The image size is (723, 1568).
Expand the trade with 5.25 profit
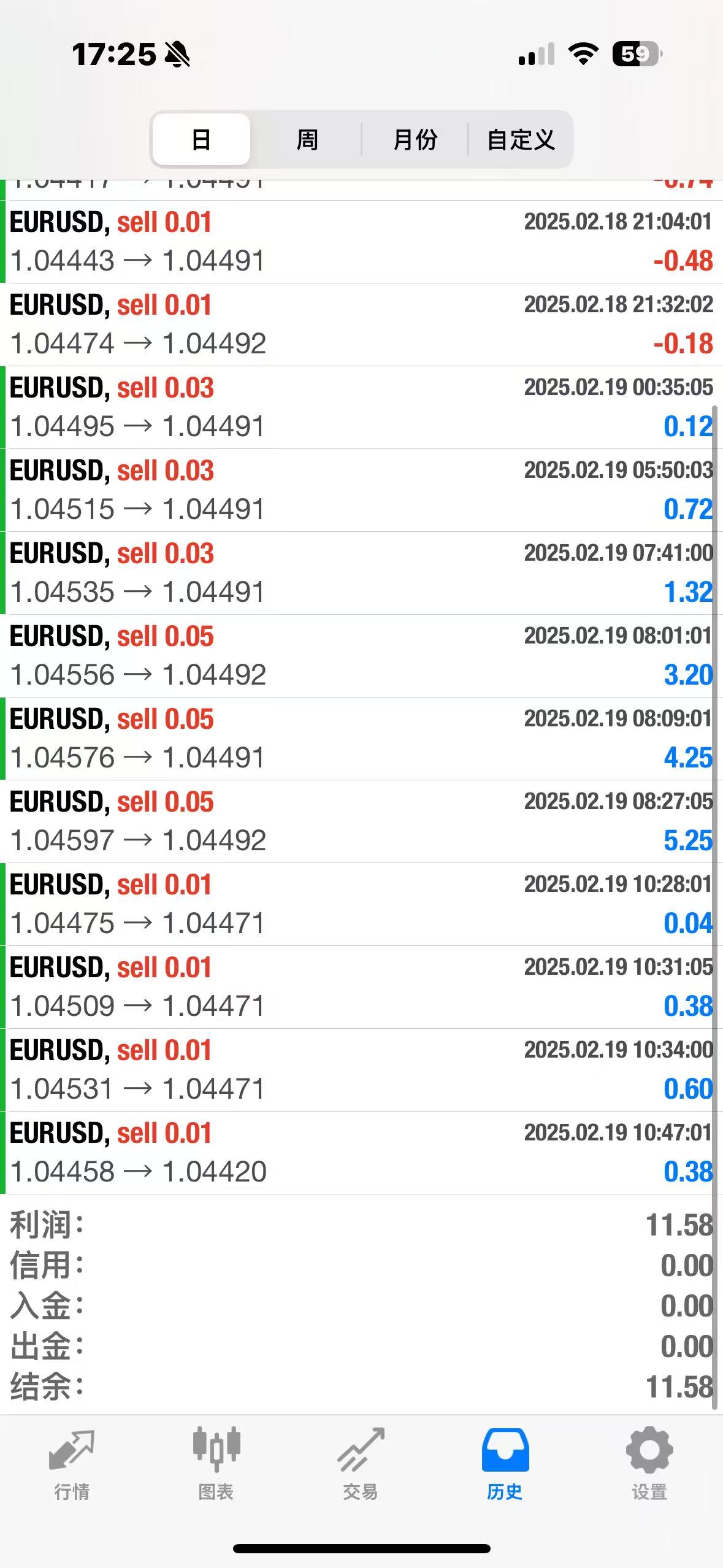(x=361, y=821)
